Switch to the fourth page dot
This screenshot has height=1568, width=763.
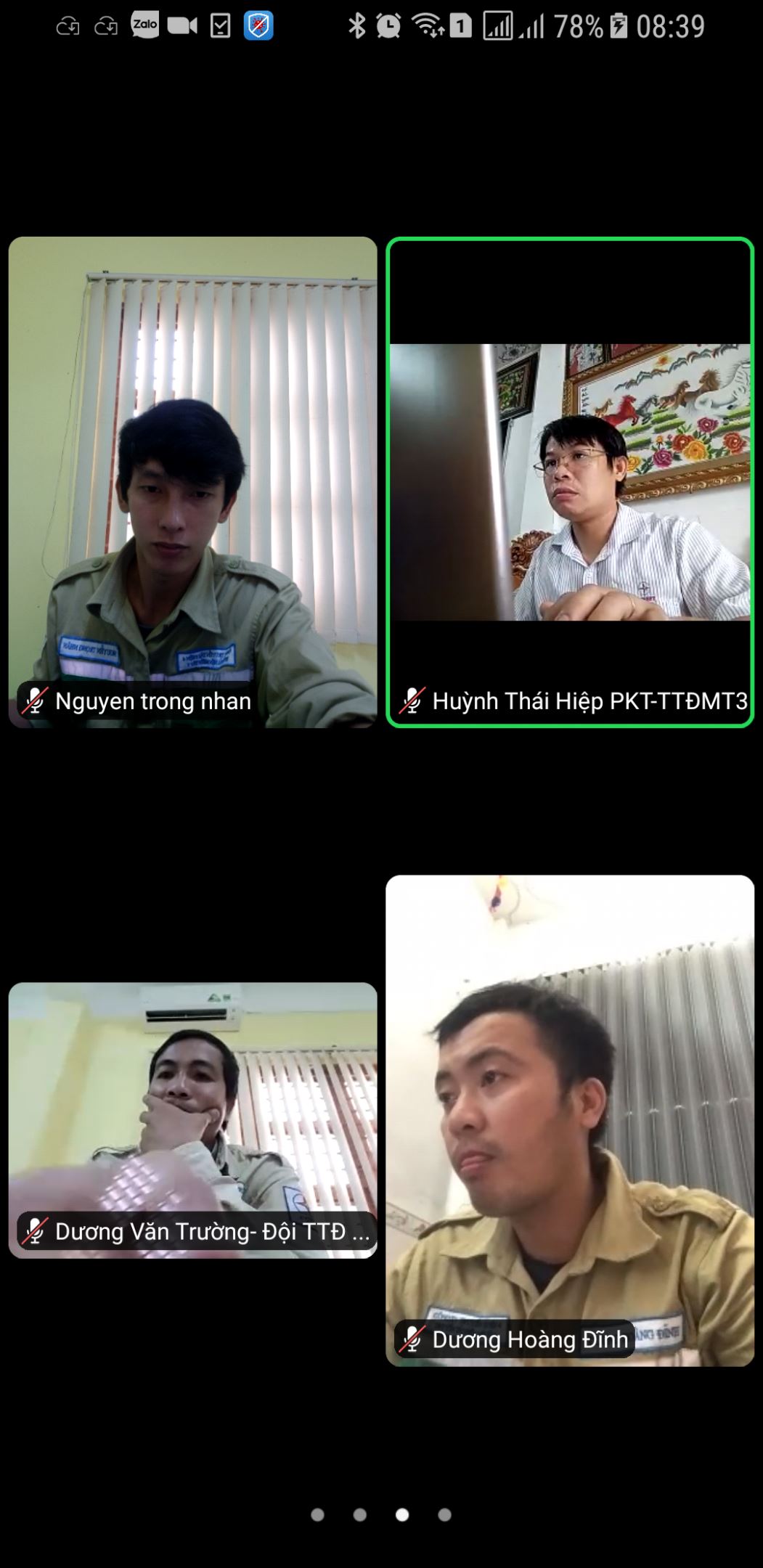[445, 1515]
